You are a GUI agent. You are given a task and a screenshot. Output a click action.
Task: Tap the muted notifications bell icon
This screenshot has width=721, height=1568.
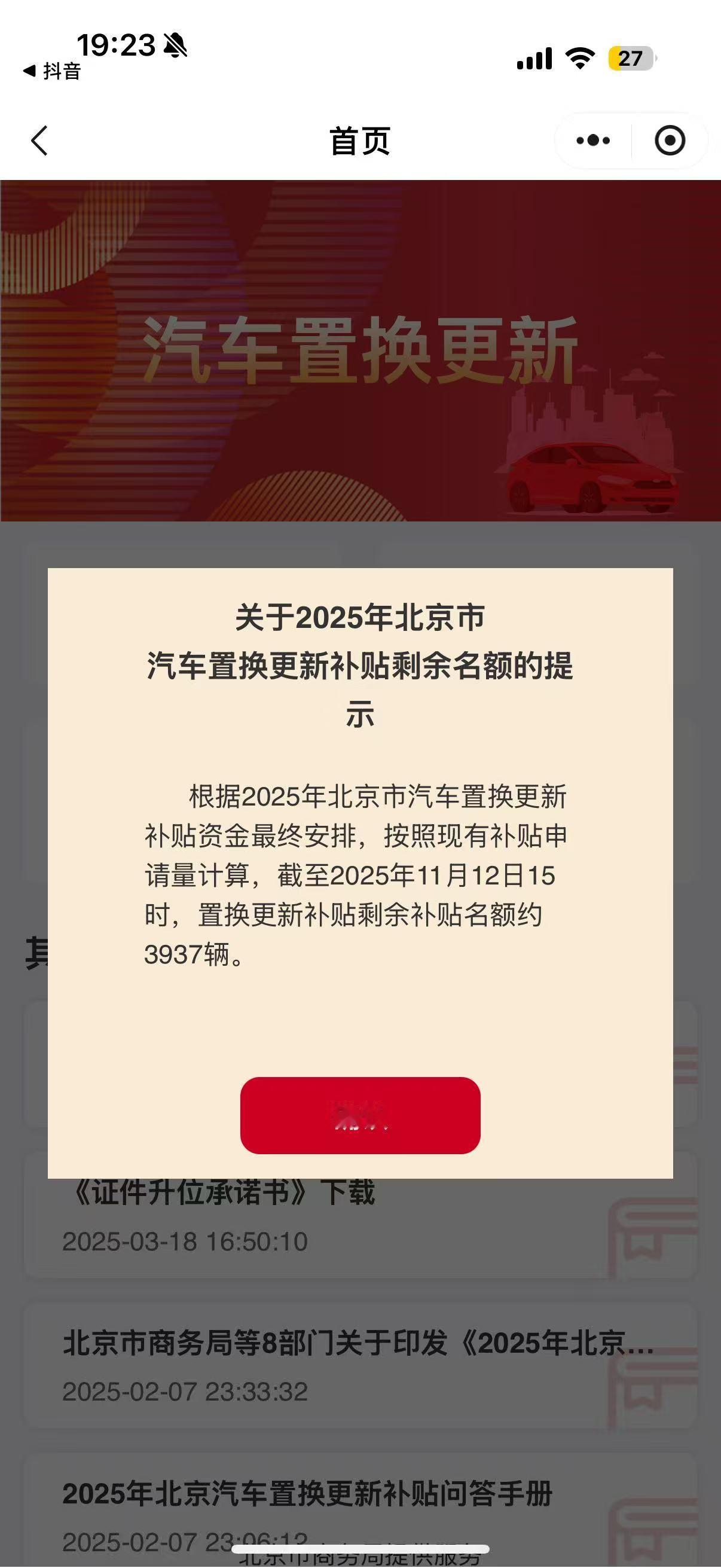point(173,45)
